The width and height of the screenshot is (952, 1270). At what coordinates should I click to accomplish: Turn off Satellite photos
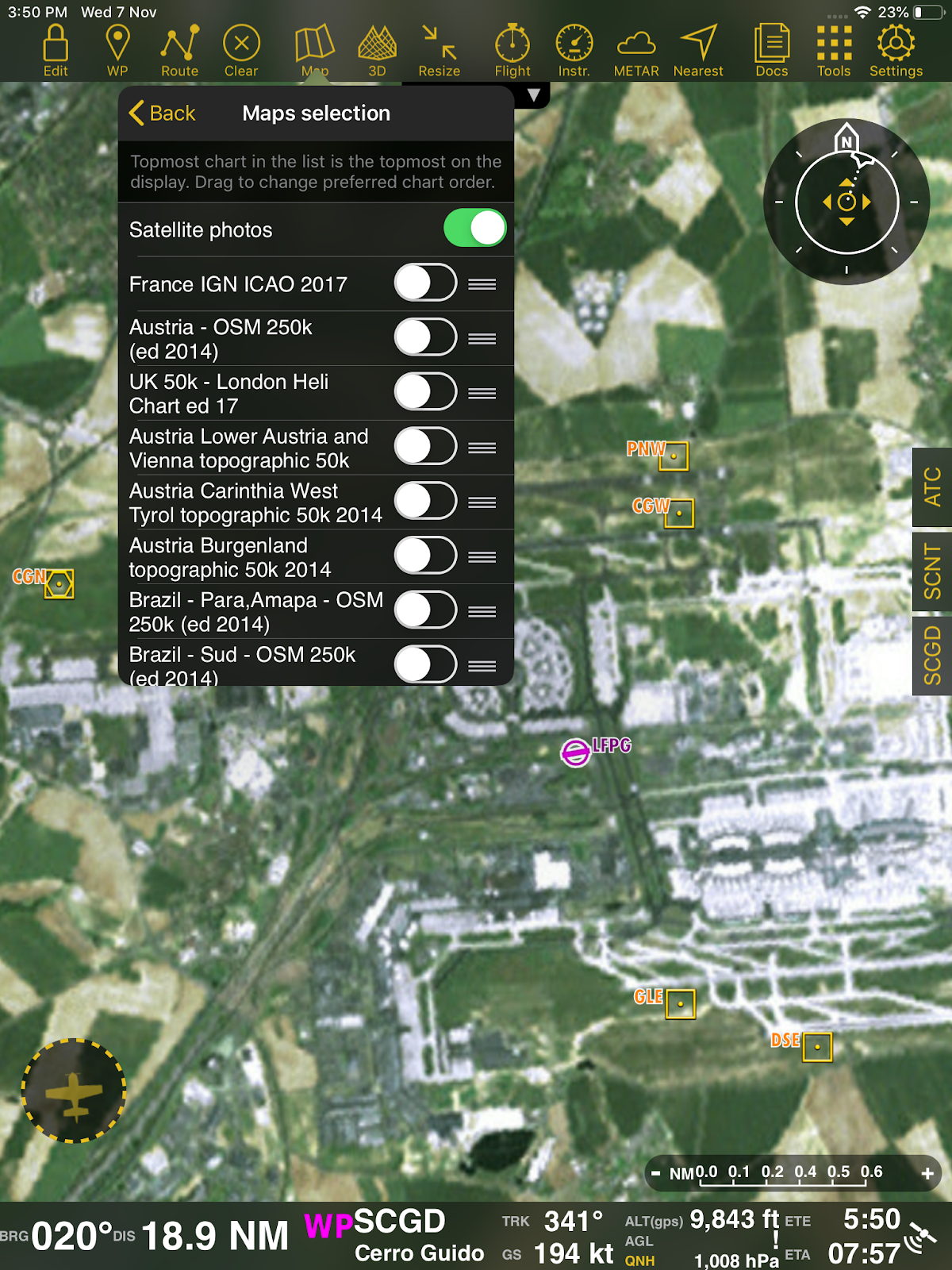tap(474, 229)
